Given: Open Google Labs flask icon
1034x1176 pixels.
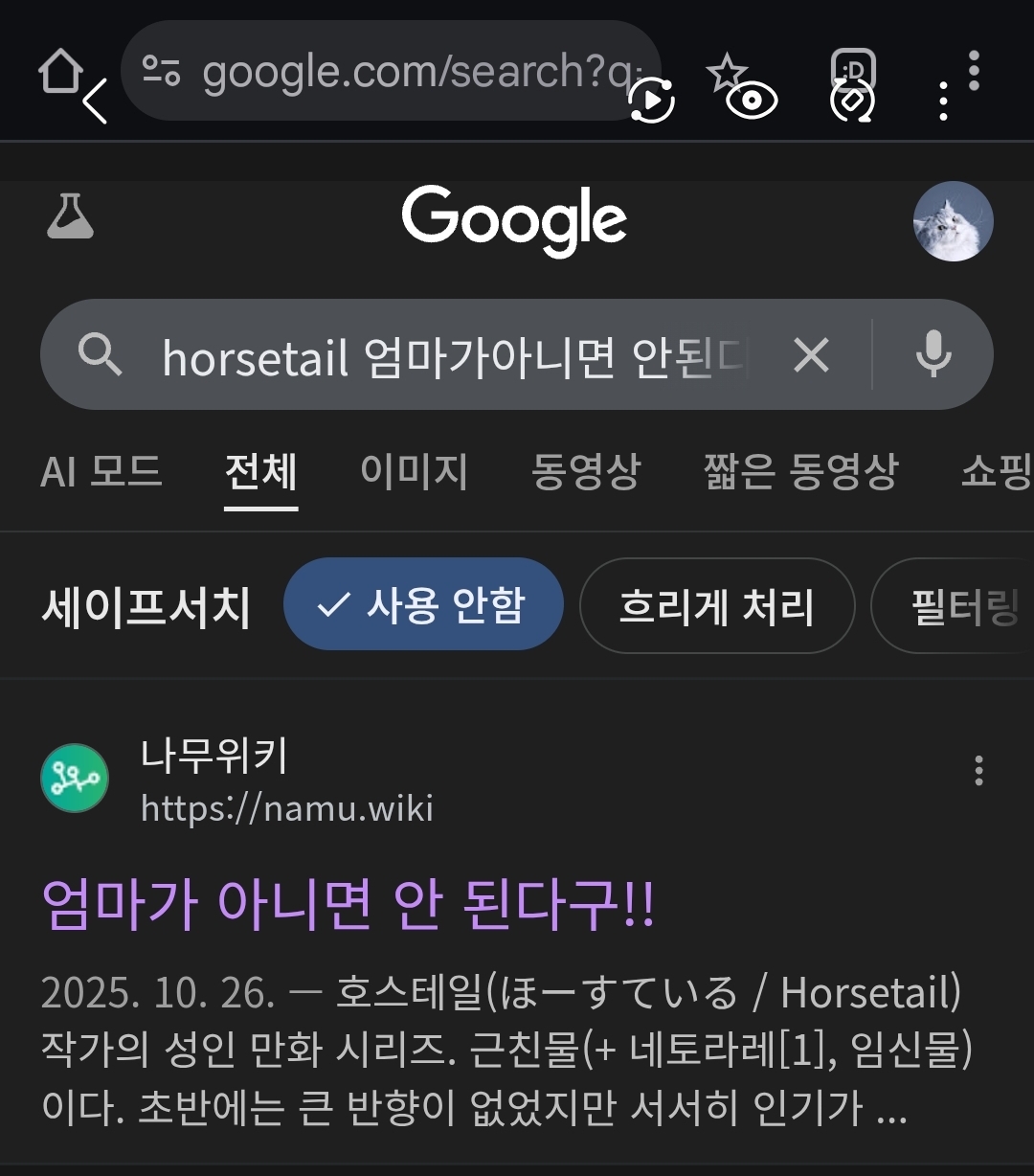Looking at the screenshot, I should (70, 216).
